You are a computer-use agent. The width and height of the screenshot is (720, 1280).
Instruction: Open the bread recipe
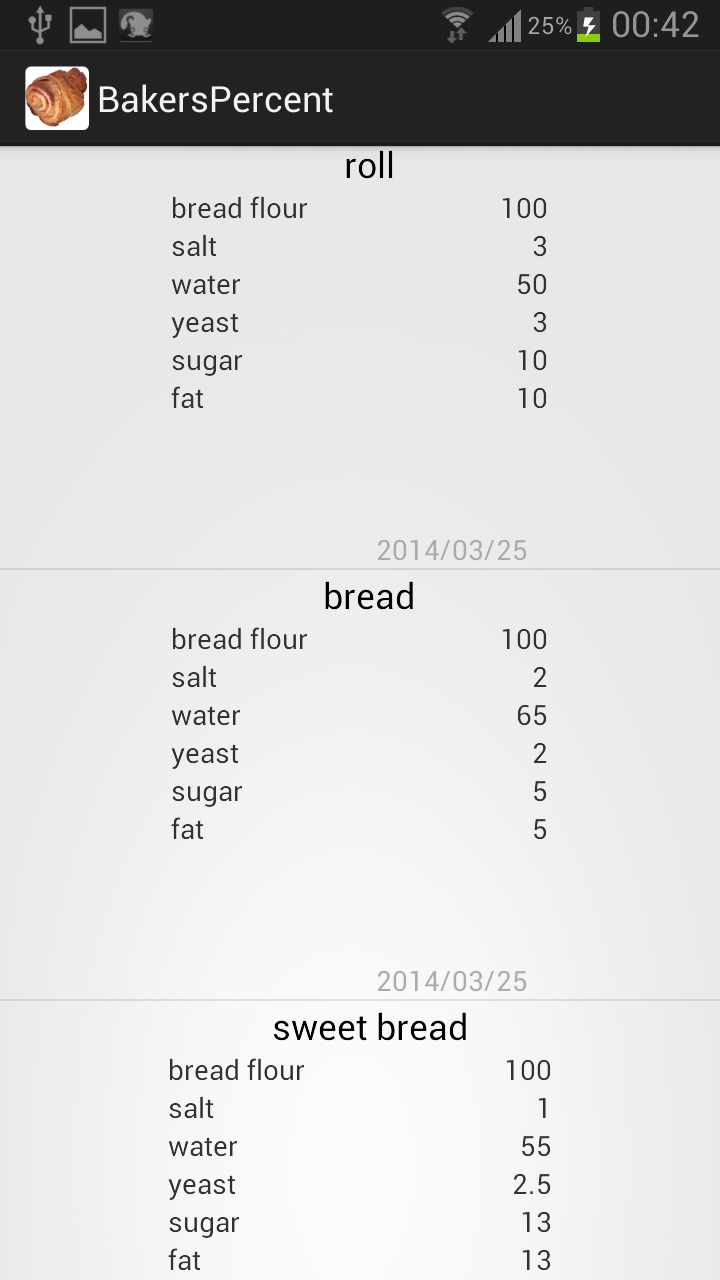pyautogui.click(x=360, y=785)
